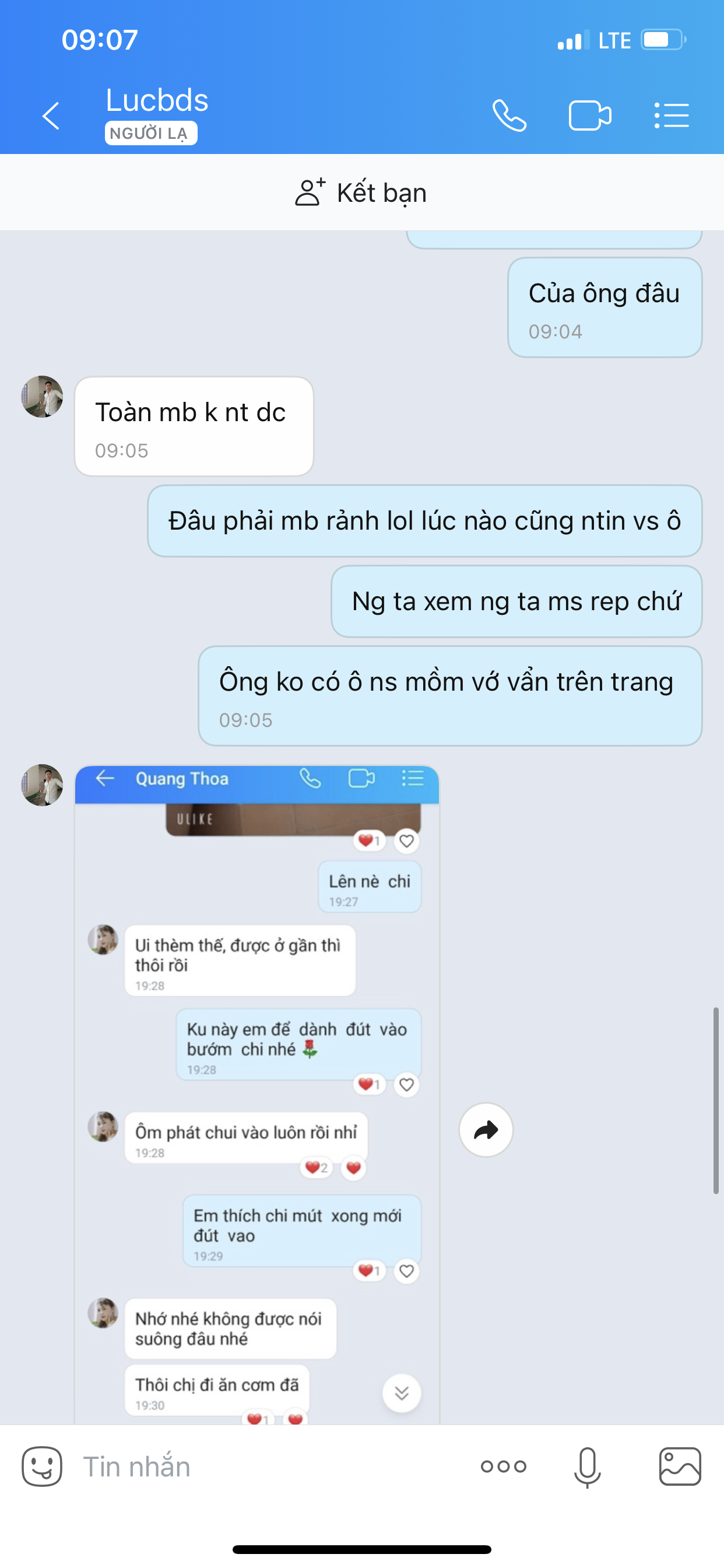This screenshot has width=724, height=1568.
Task: Go back from the Lucbds chat
Action: pos(51,116)
